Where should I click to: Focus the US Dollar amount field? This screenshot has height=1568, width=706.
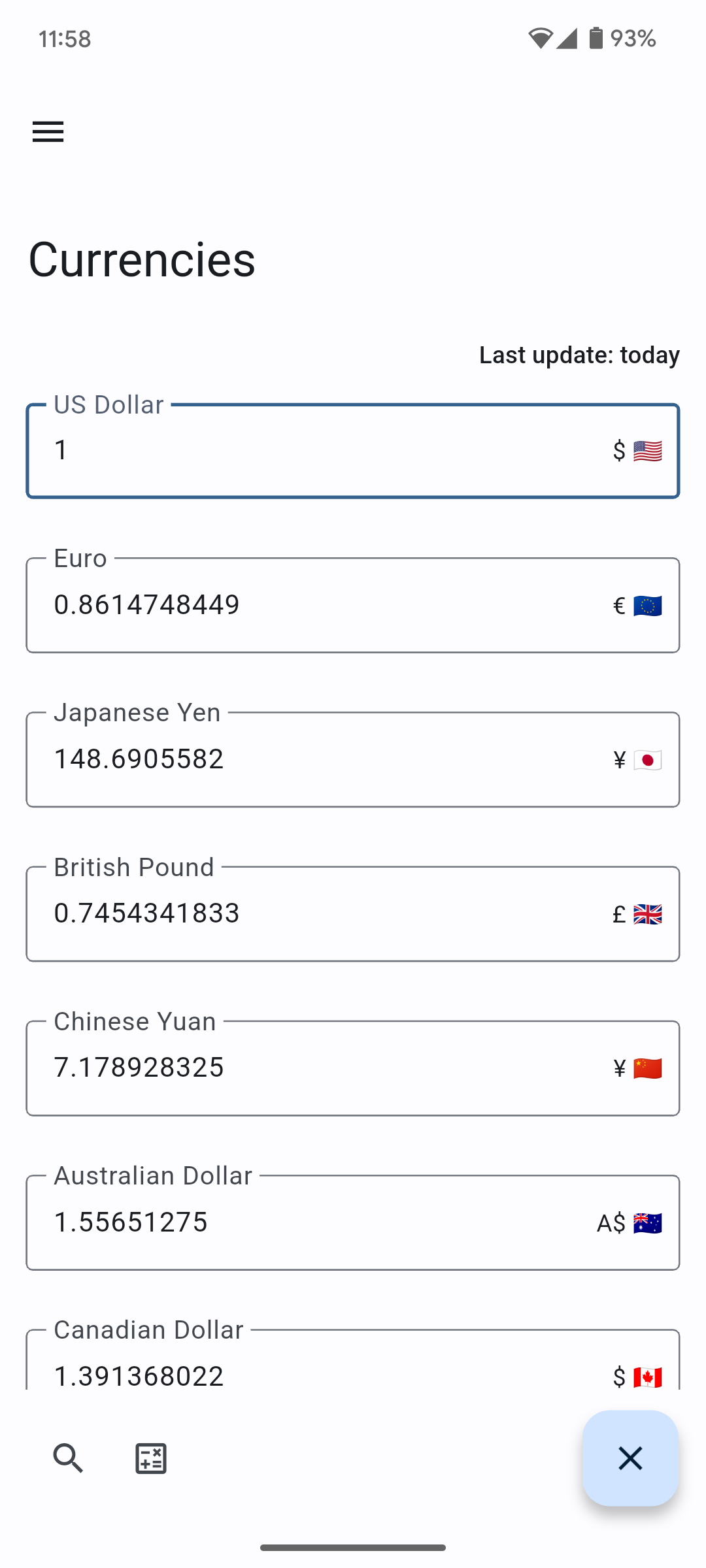pos(327,451)
